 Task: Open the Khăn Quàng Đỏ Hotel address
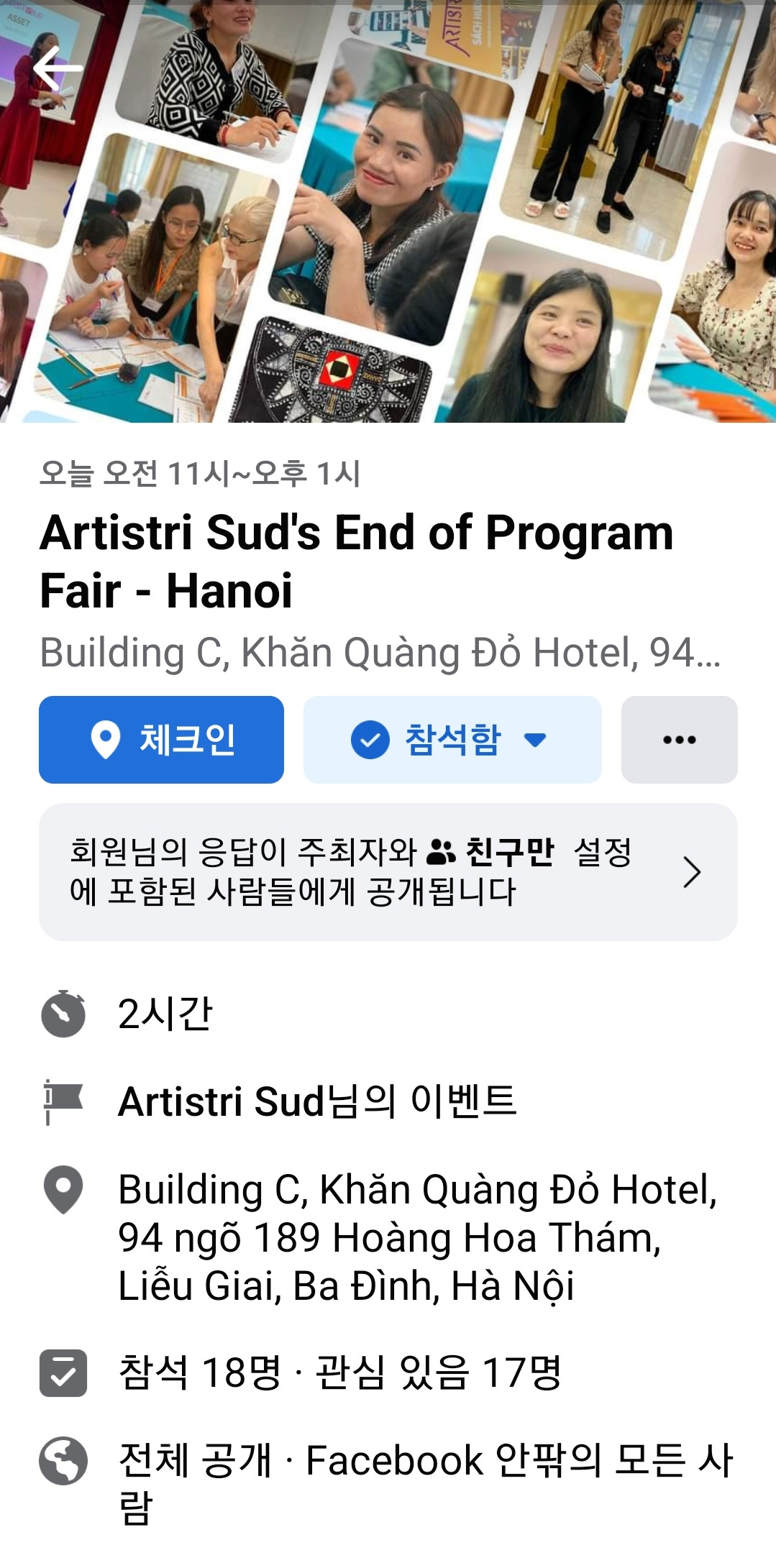click(x=417, y=1237)
